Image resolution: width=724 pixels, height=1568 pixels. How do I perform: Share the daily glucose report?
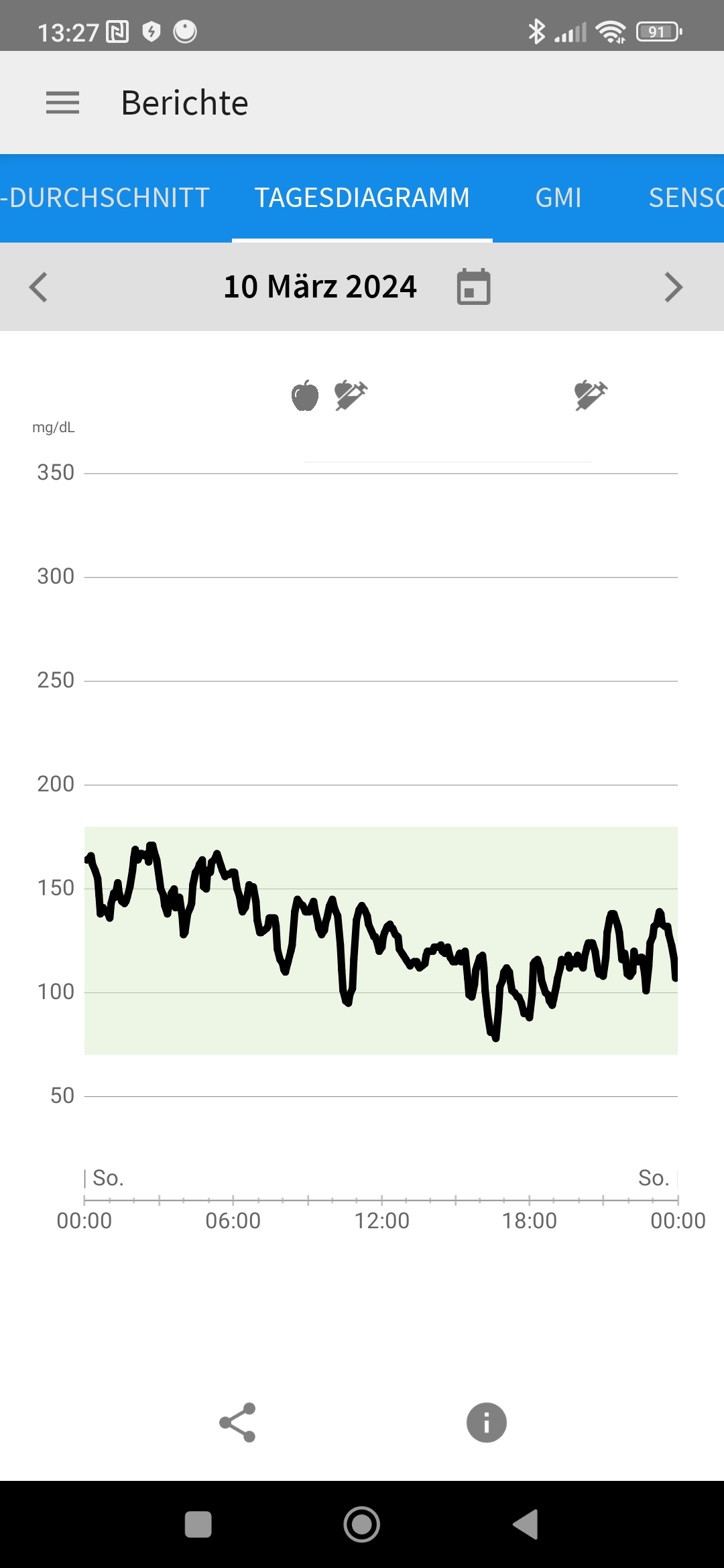pos(238,1422)
